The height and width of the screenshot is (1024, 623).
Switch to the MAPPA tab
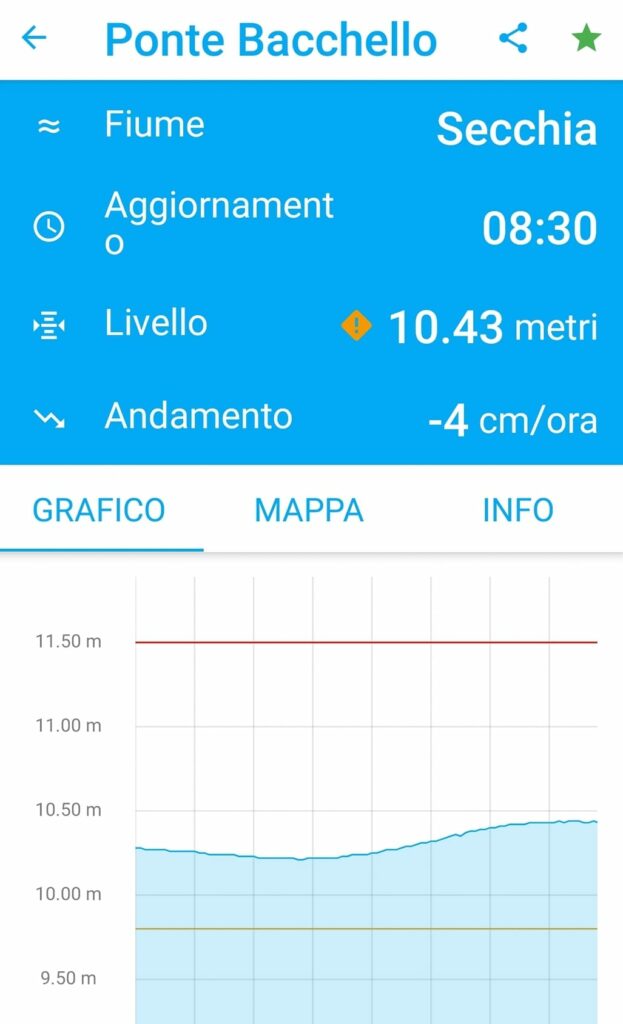[309, 510]
